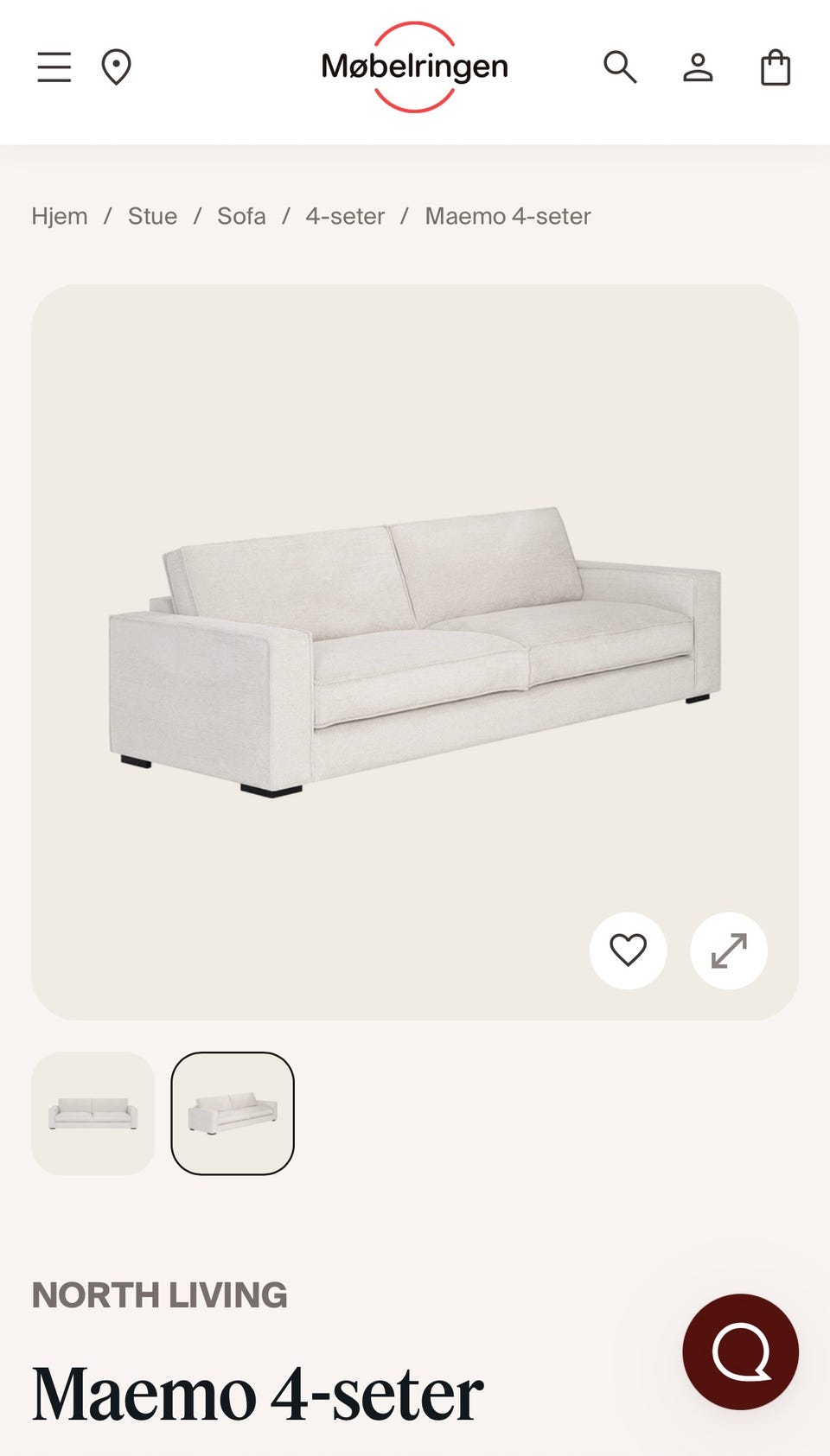The image size is (830, 1456).
Task: Expand product image to fullscreen
Action: [729, 951]
